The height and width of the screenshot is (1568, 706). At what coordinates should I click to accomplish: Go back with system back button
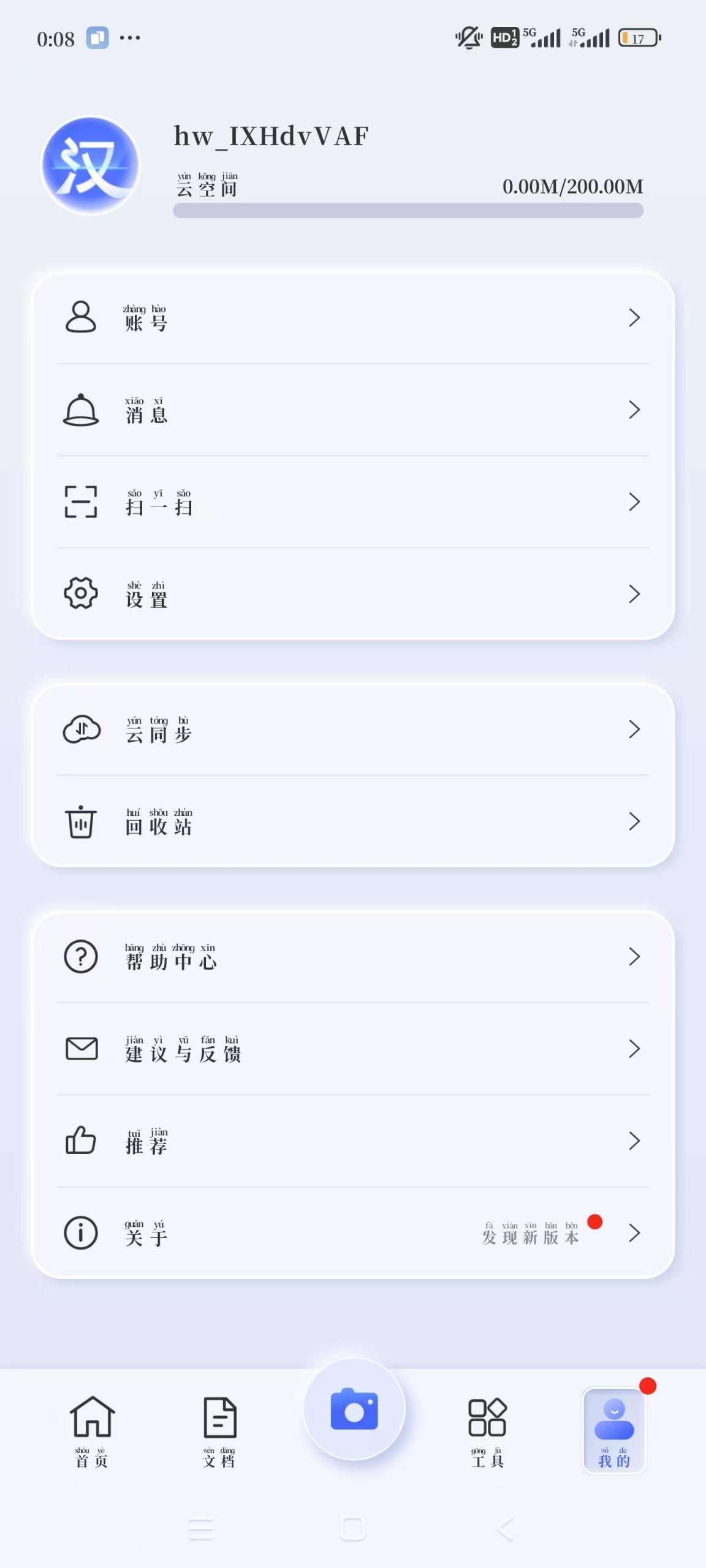click(x=505, y=1529)
